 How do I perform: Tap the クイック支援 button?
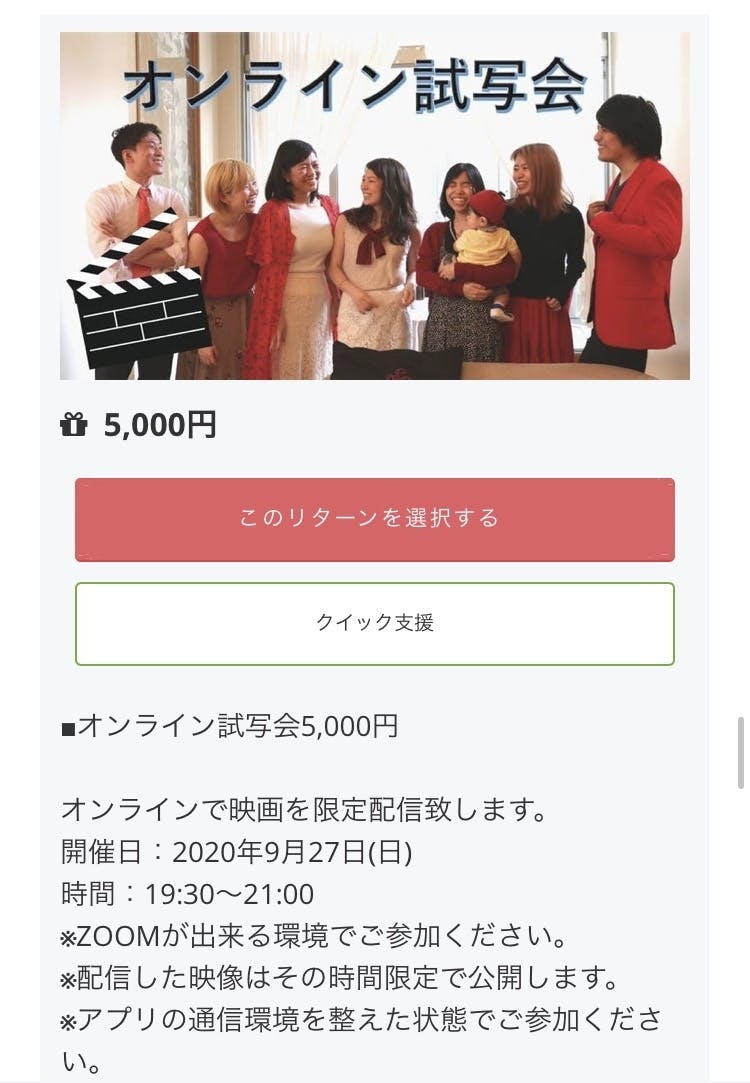[x=374, y=623]
